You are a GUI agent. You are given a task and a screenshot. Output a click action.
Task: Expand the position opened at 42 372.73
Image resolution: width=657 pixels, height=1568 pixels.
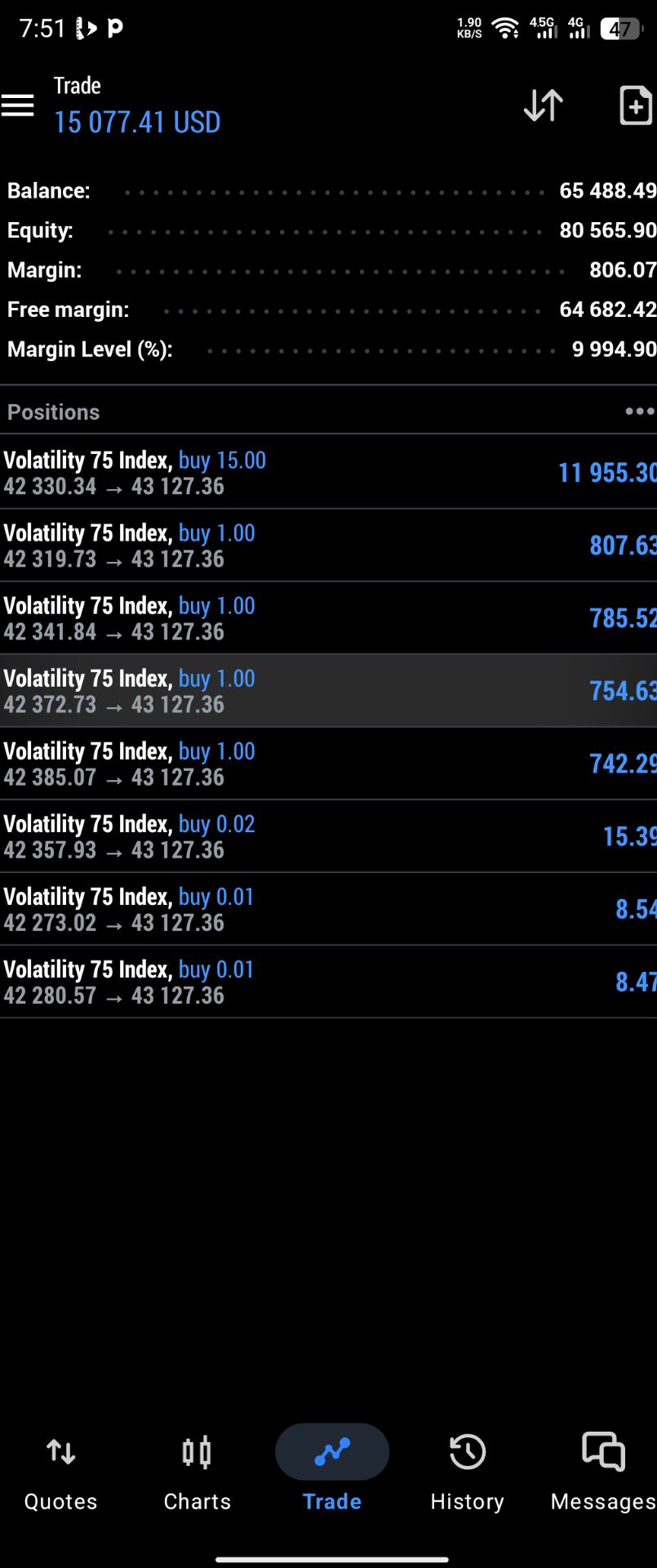328,691
